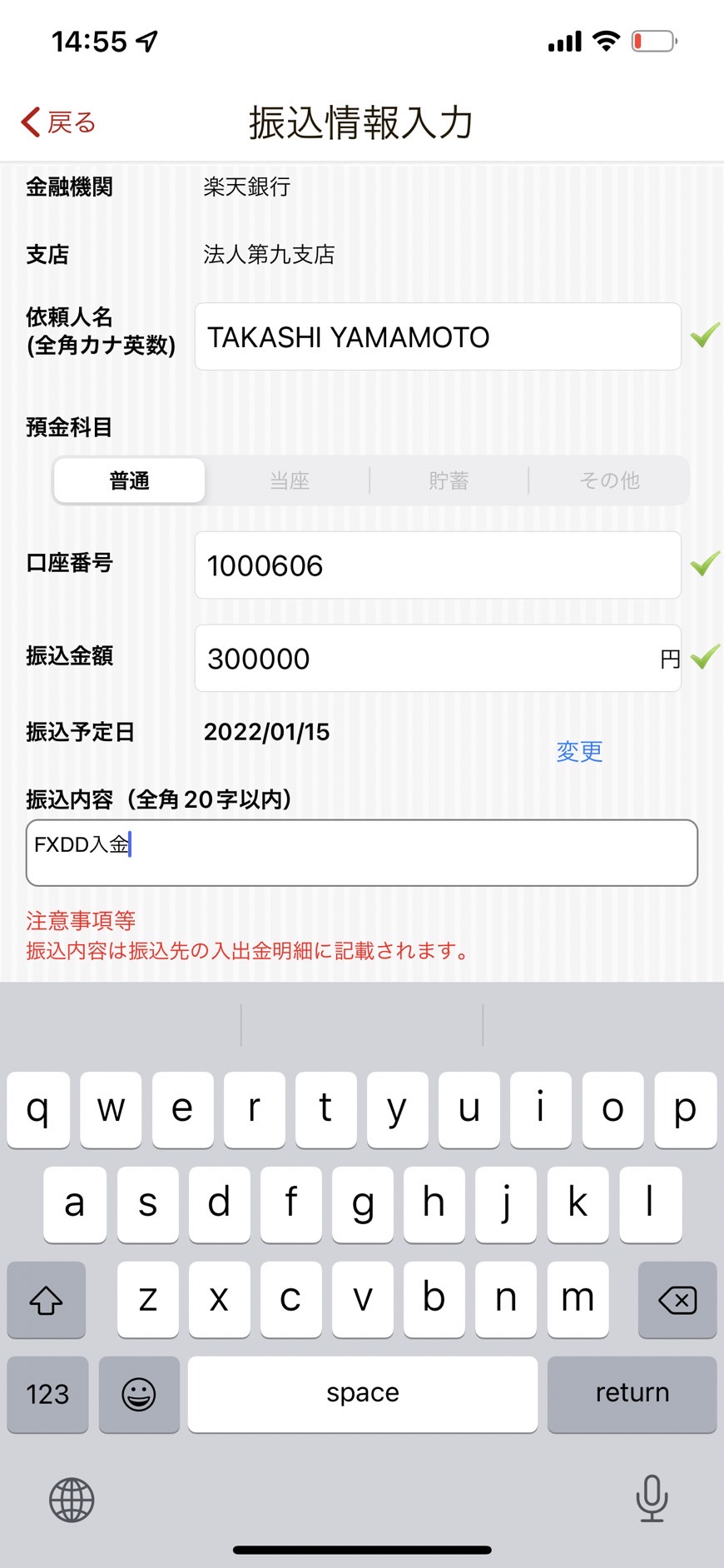This screenshot has height=1568, width=724.
Task: Switch keyboard to 123 numbers
Action: click(47, 1394)
